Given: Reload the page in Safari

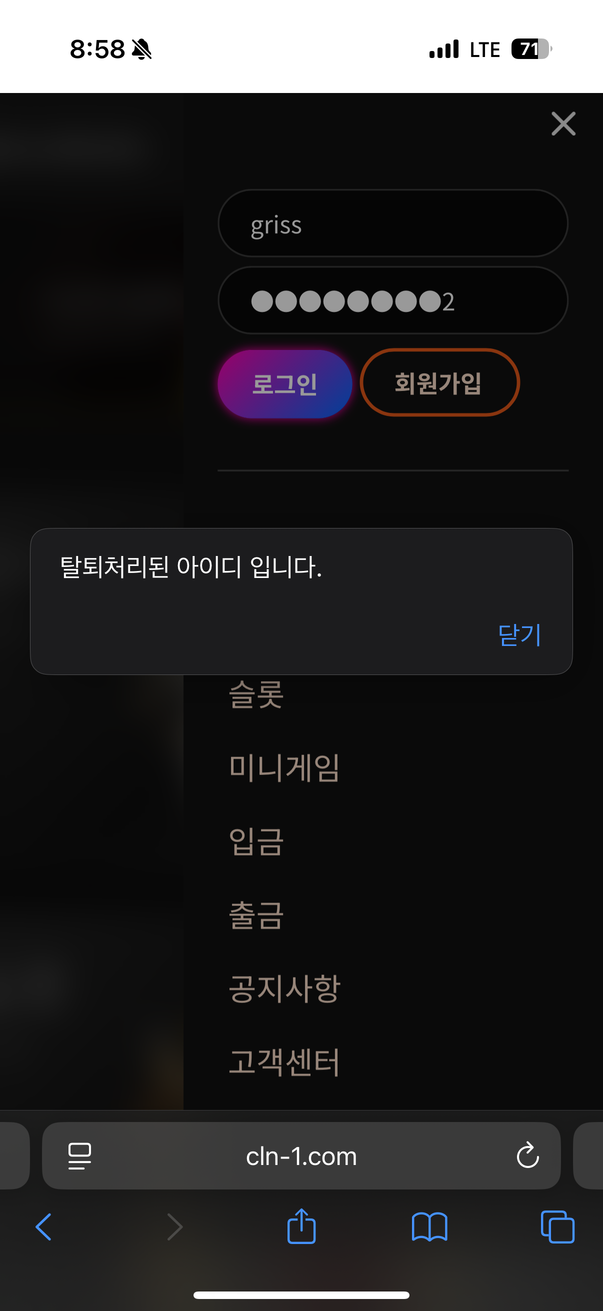Looking at the screenshot, I should coord(527,1157).
